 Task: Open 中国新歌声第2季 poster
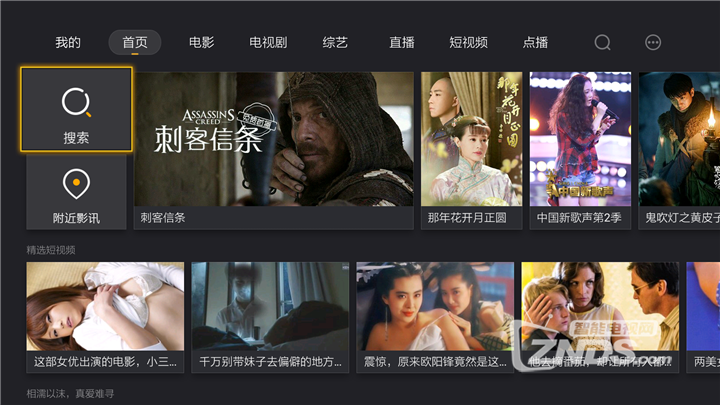click(x=580, y=148)
